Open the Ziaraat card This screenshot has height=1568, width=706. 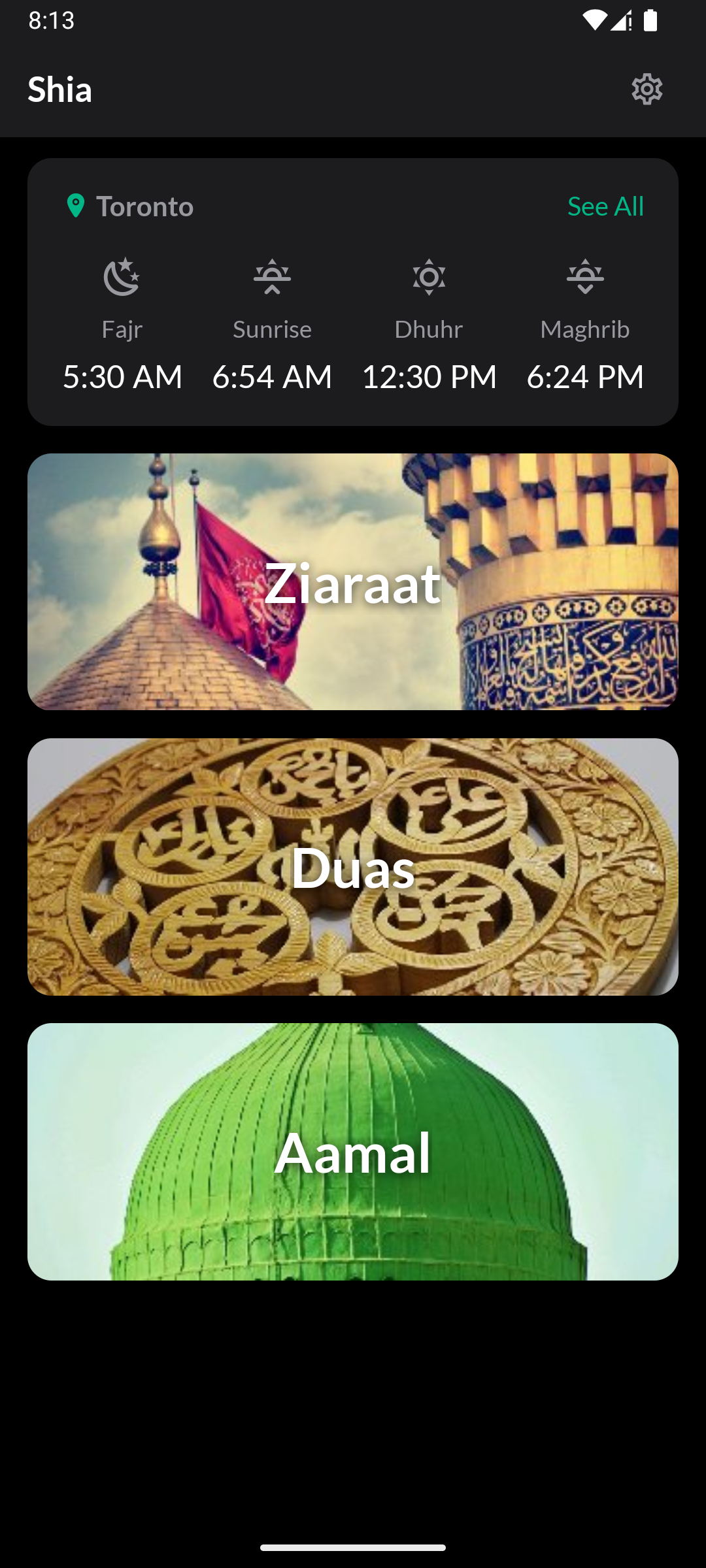(x=353, y=581)
